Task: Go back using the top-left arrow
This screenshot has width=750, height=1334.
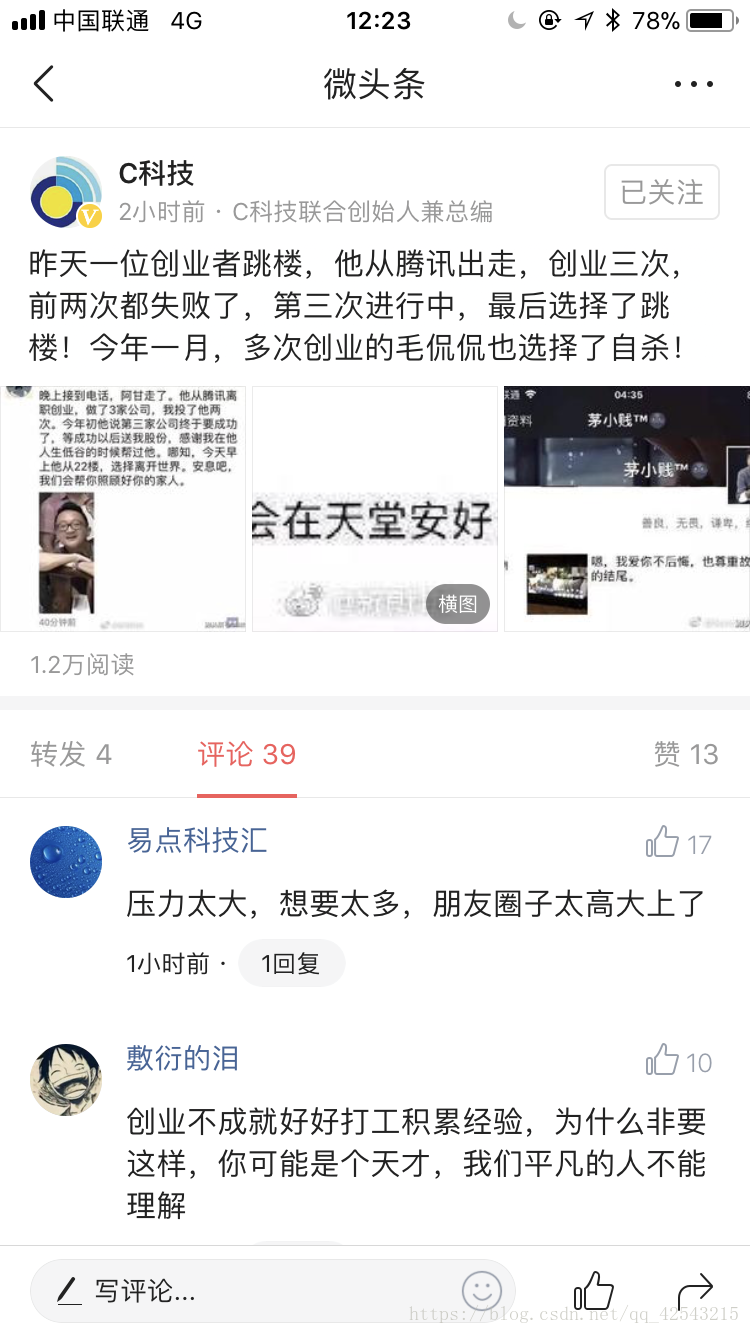Action: (x=43, y=84)
